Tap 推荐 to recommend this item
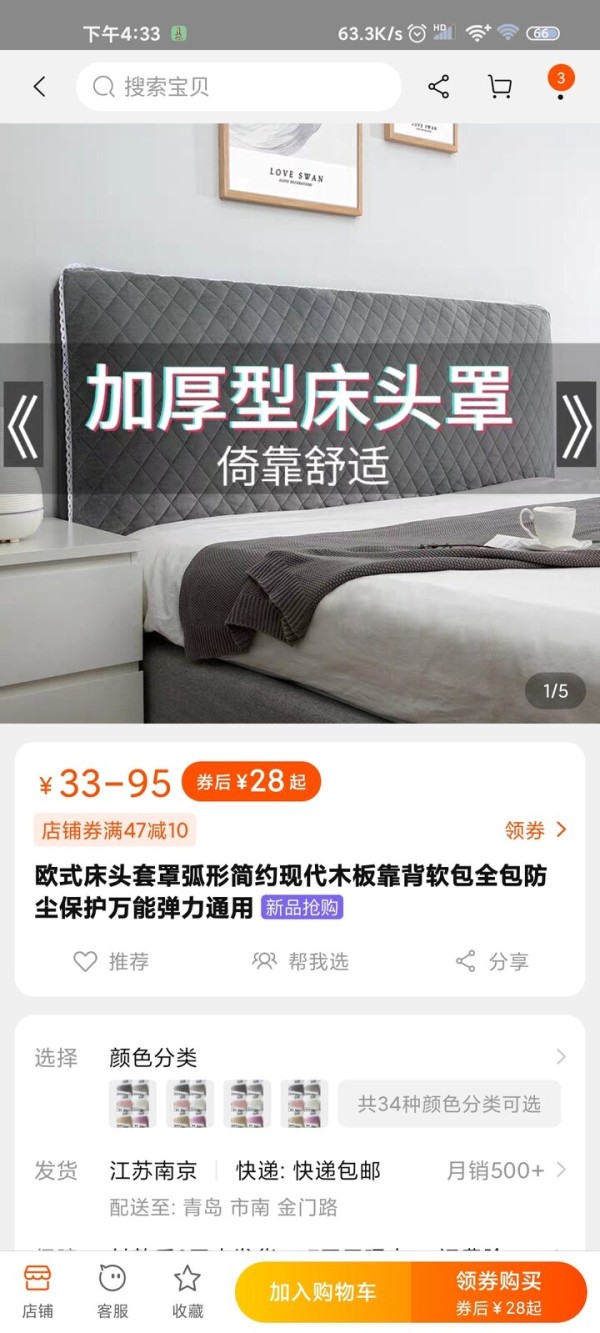 coord(111,961)
